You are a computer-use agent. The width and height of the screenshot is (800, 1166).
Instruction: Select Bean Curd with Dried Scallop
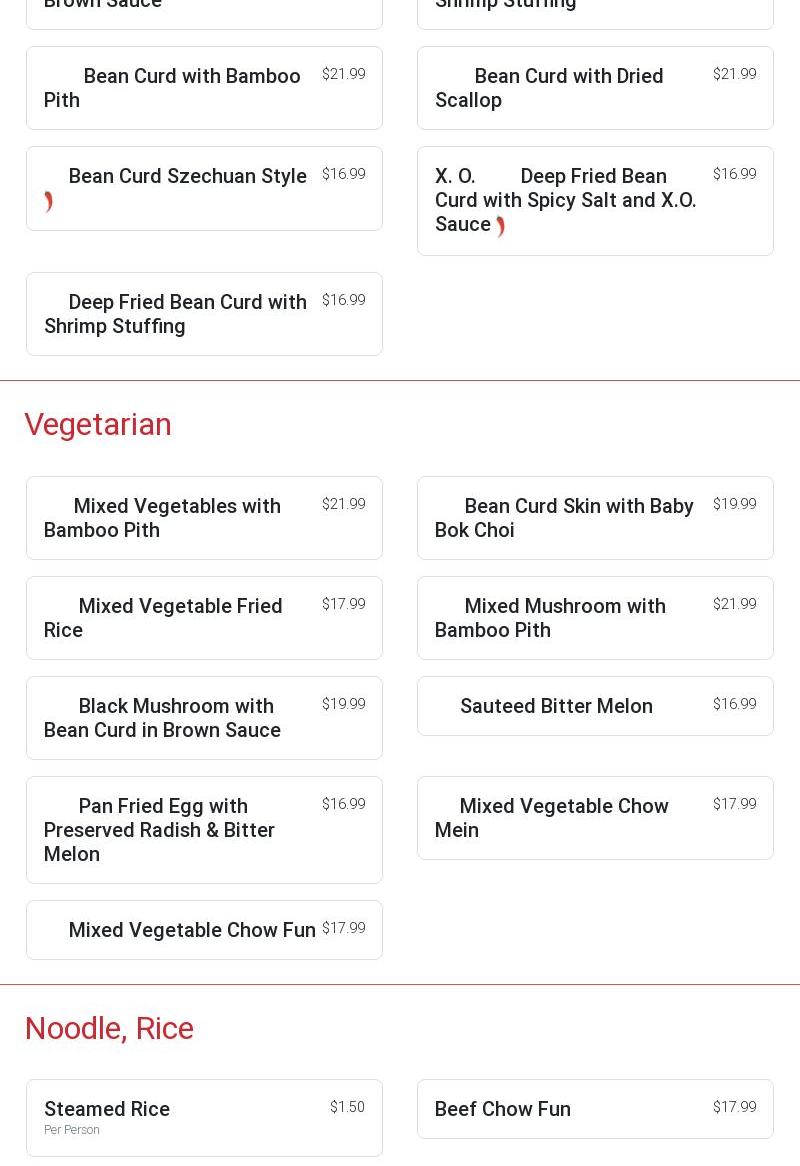coord(595,88)
